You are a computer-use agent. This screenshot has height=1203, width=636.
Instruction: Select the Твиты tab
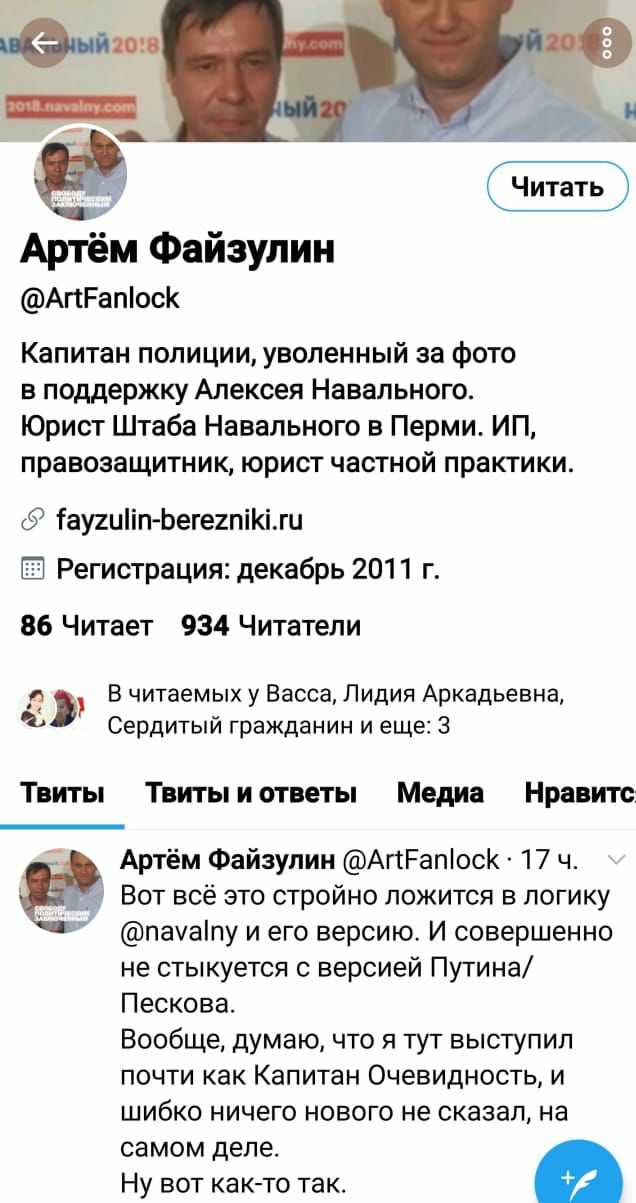point(62,794)
